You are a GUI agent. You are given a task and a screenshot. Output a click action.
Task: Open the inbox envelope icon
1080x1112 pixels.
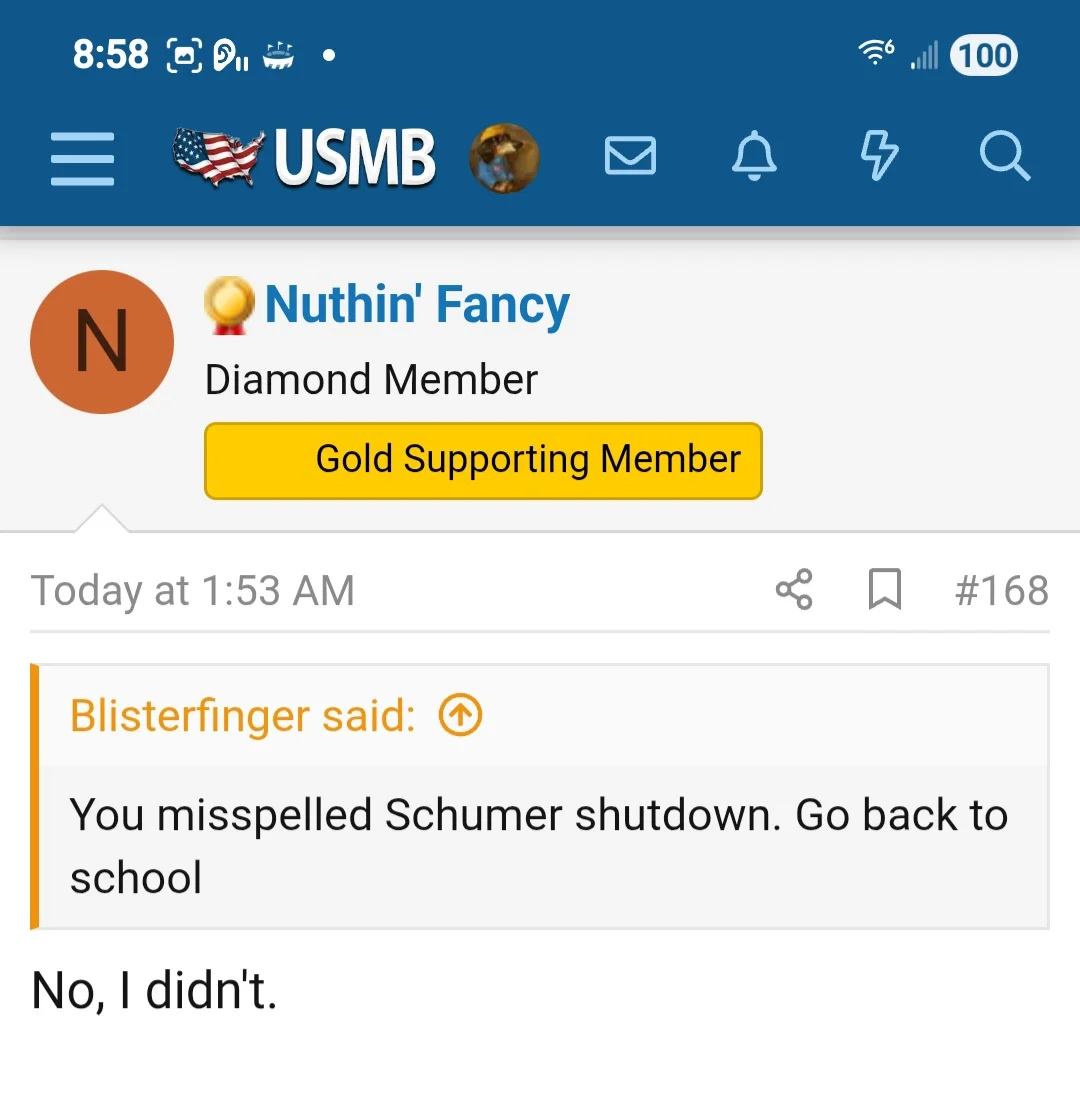[630, 157]
